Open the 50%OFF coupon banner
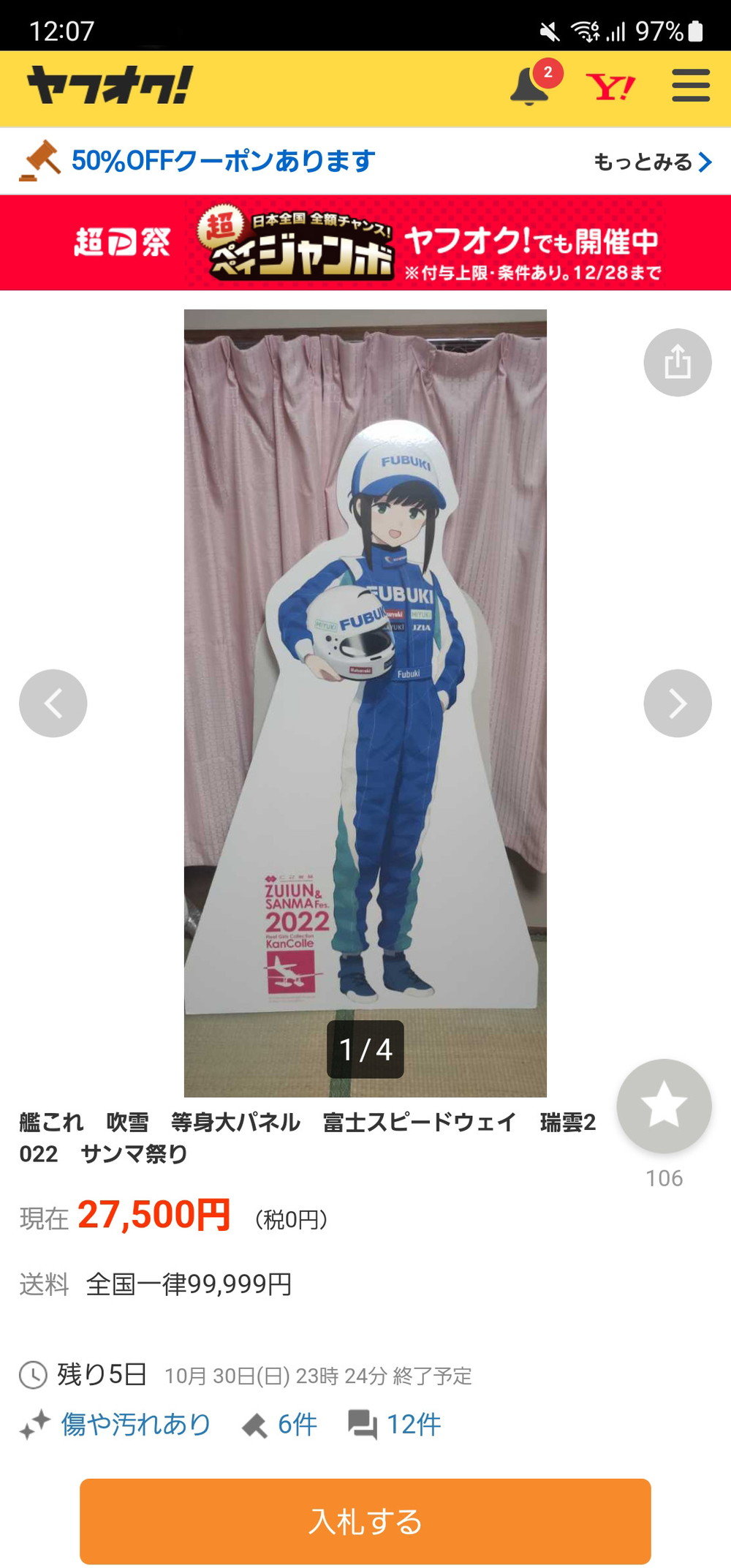Viewport: 731px width, 1568px height. click(223, 161)
